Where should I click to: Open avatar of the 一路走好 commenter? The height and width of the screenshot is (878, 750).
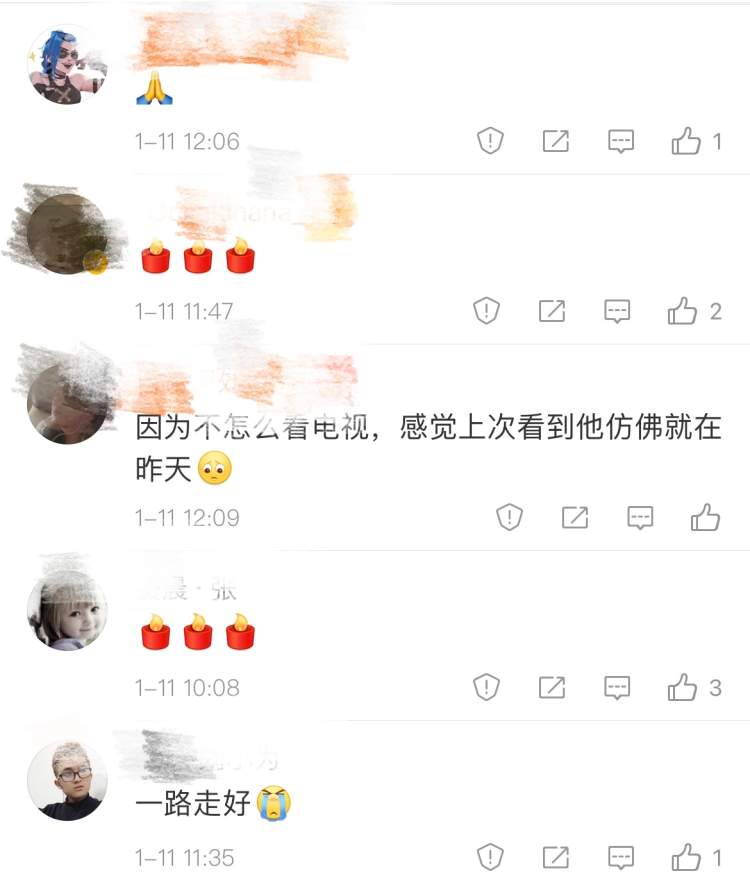(66, 780)
